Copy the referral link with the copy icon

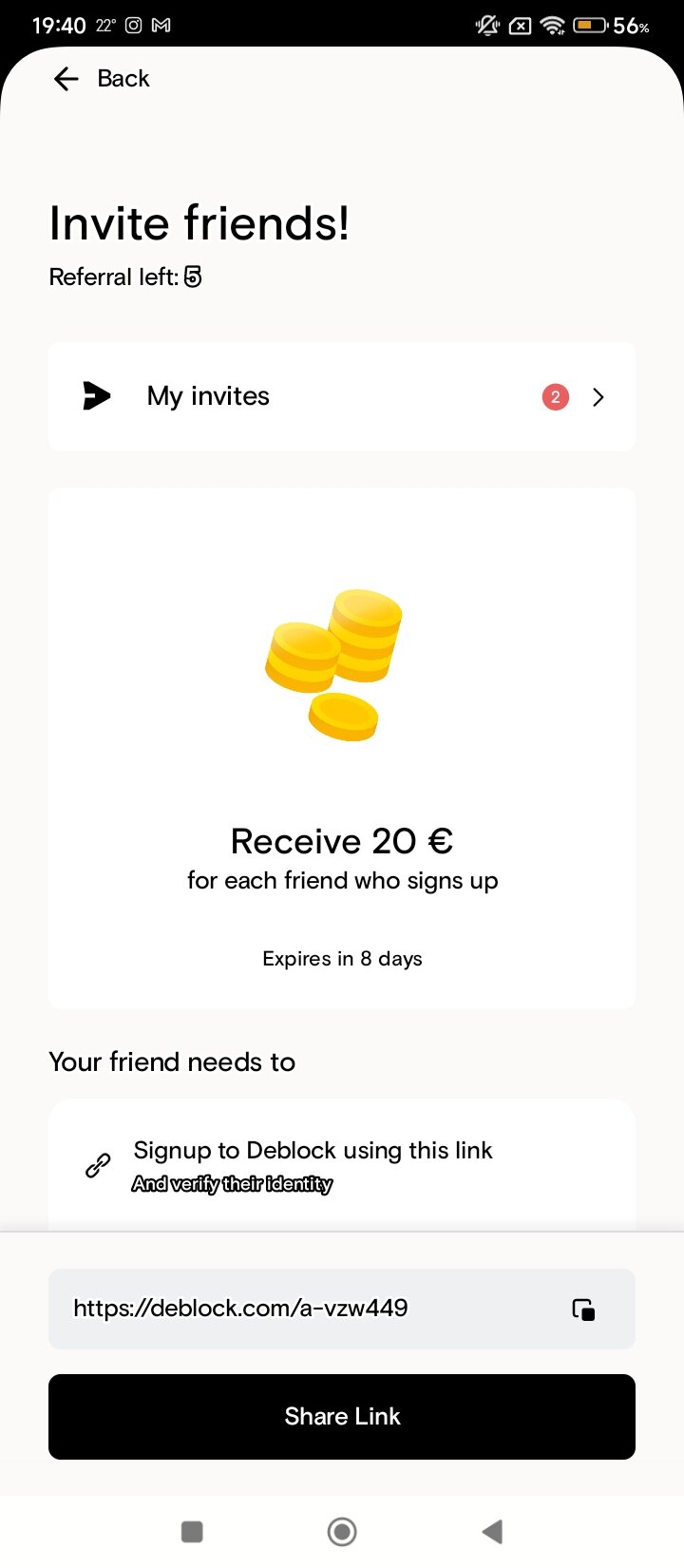[x=583, y=1309]
